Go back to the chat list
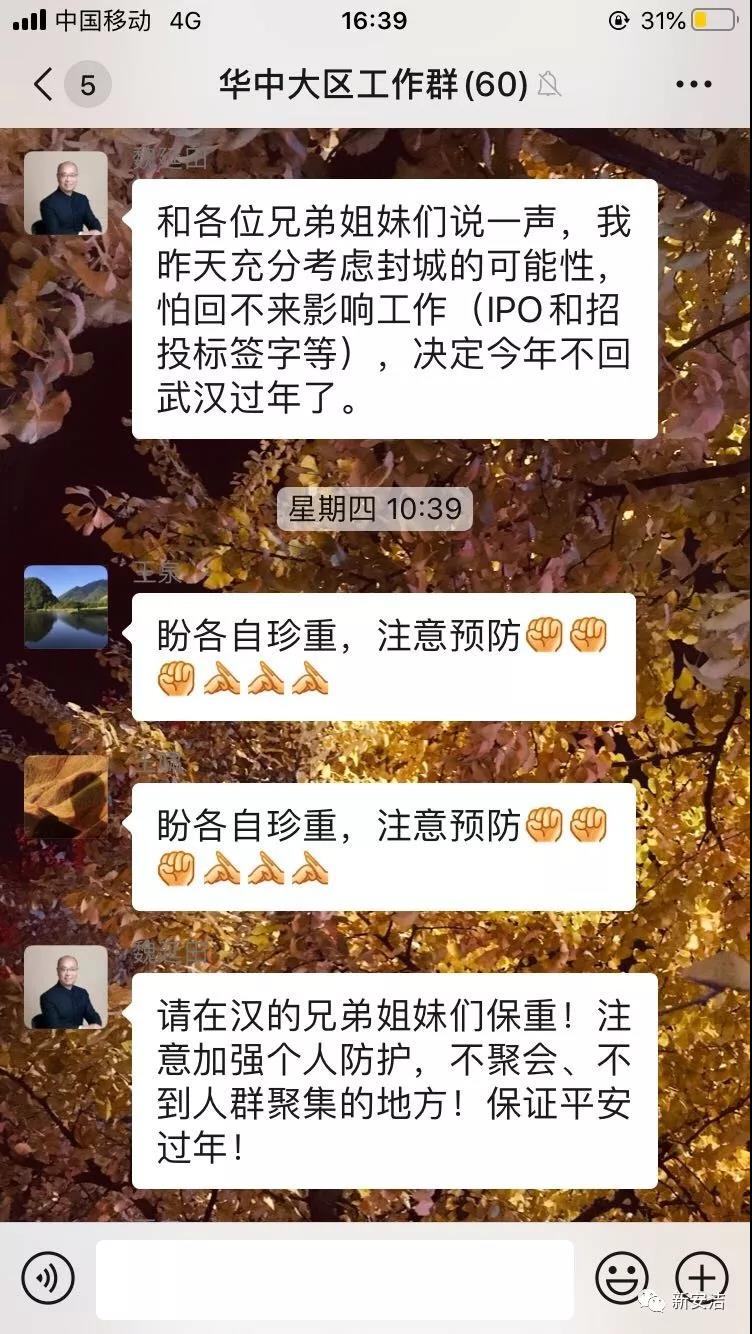 [44, 85]
